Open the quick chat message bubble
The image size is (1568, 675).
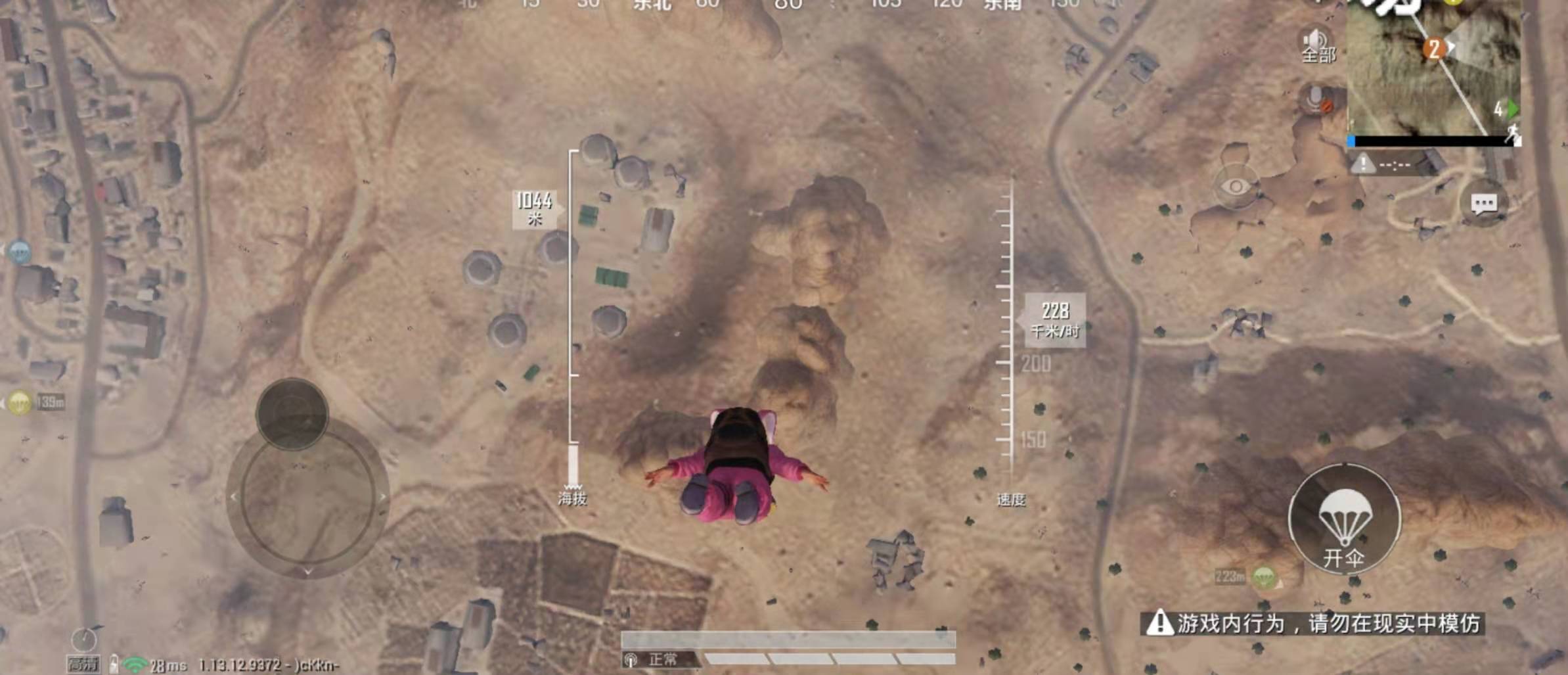click(x=1484, y=204)
